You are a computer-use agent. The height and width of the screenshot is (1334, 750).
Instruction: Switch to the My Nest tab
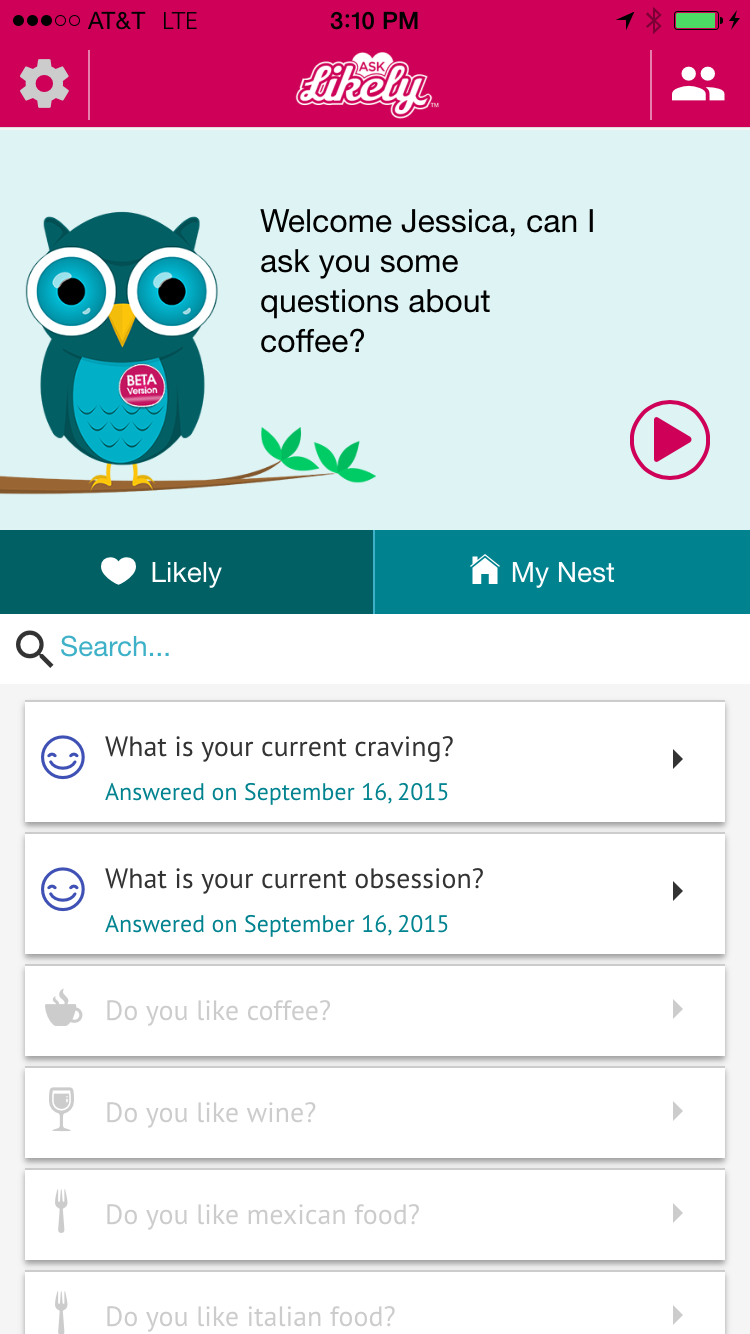(x=563, y=572)
